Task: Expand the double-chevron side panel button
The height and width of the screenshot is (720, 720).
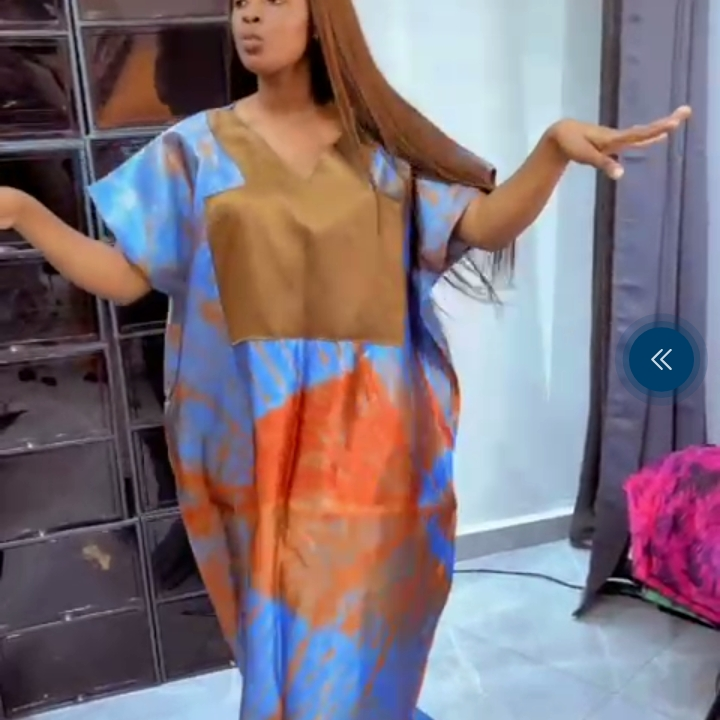Action: click(x=661, y=360)
